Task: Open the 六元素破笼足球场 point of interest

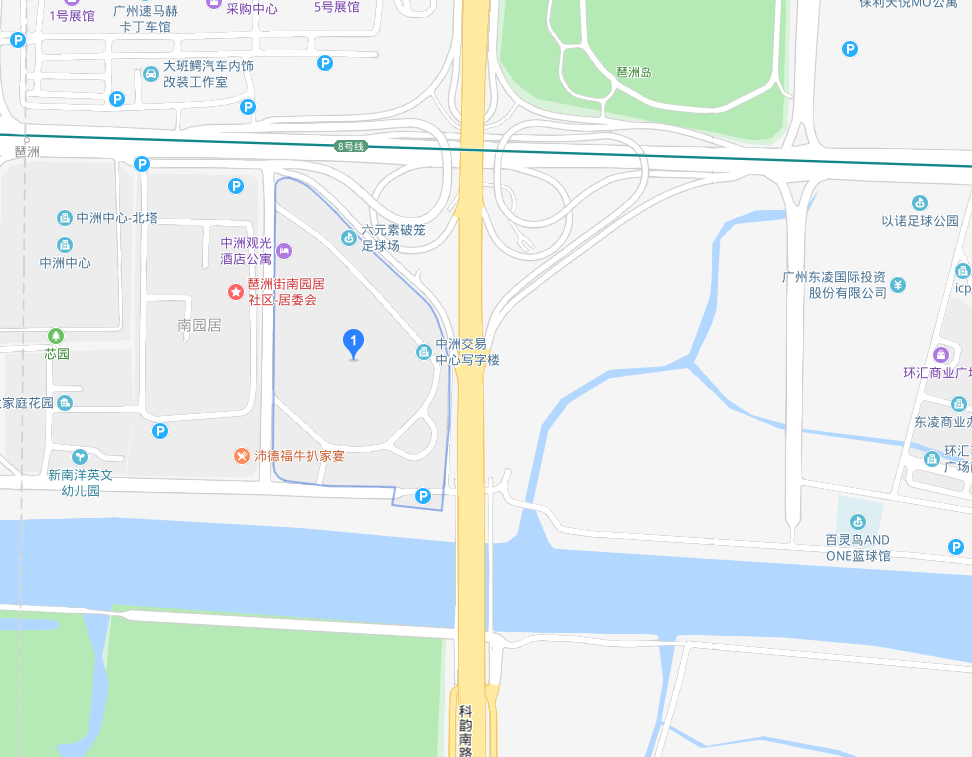Action: (x=348, y=237)
